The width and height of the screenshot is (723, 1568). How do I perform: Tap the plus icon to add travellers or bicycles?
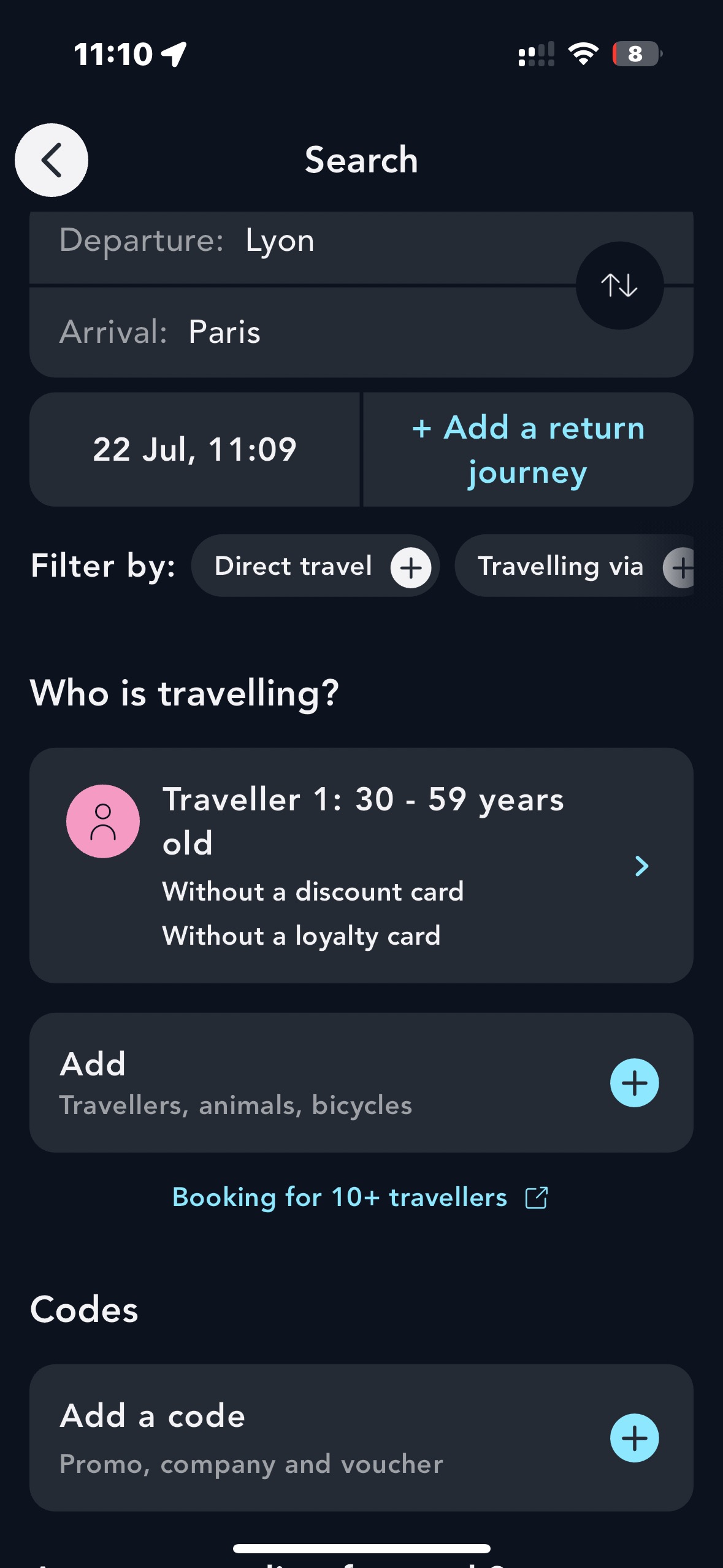(x=634, y=1083)
